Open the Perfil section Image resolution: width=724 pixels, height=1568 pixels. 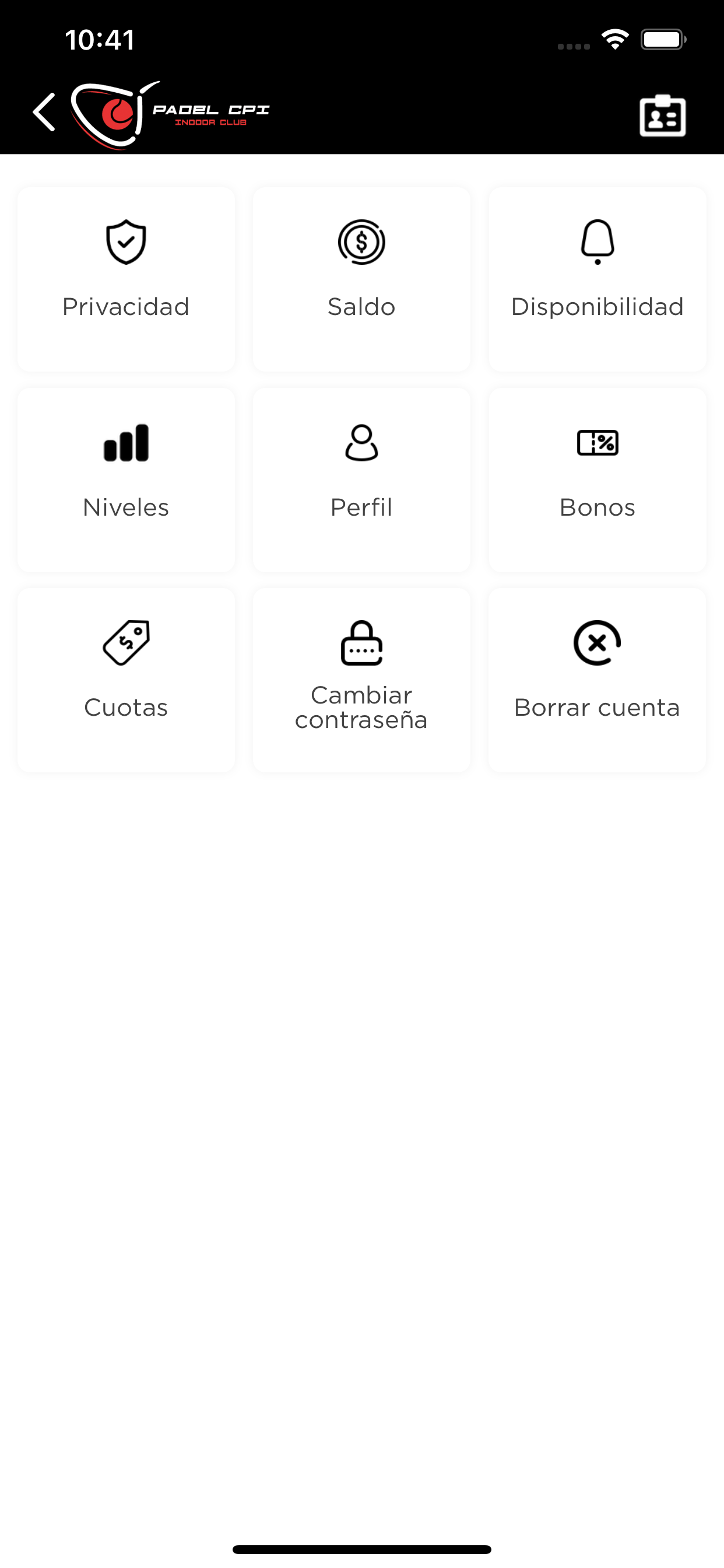[361, 480]
